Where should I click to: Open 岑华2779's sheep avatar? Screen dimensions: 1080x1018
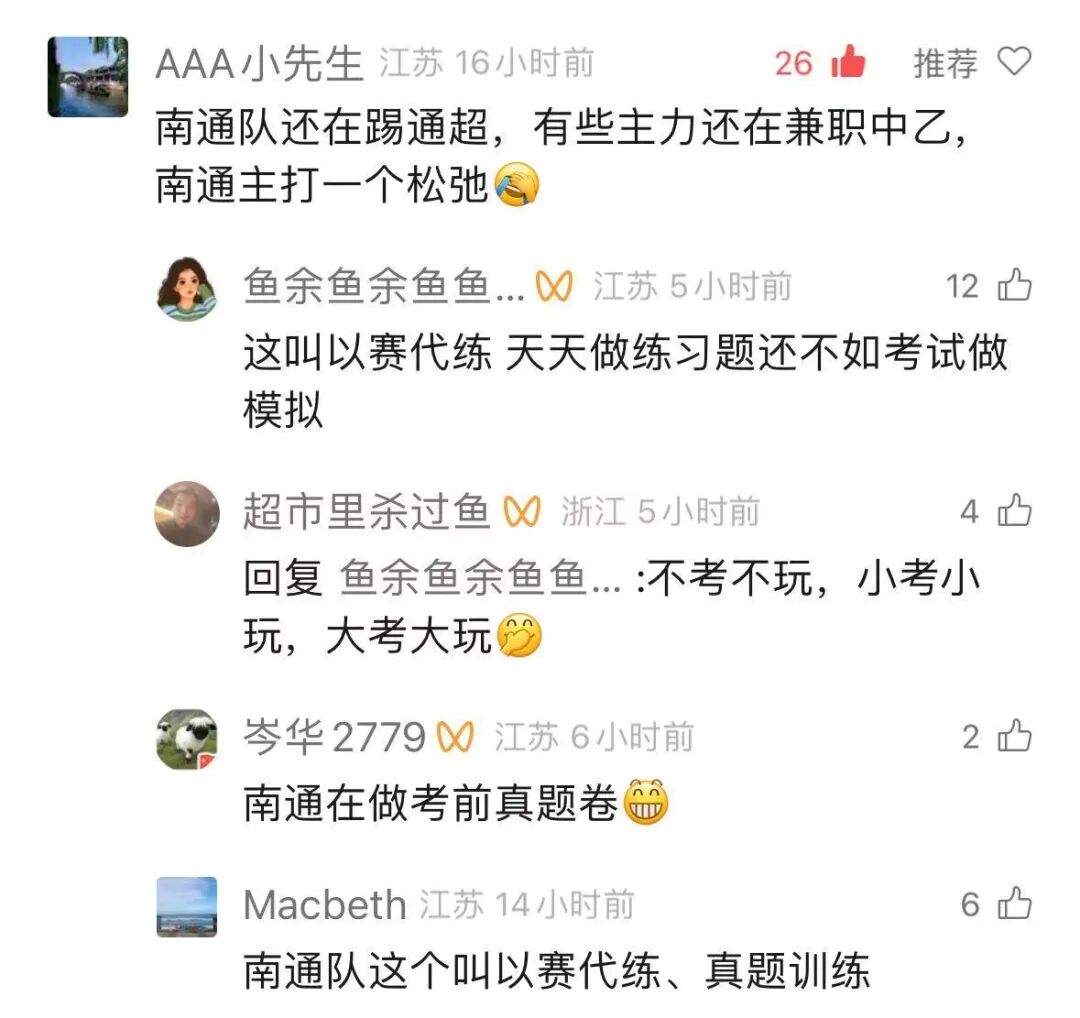click(187, 739)
